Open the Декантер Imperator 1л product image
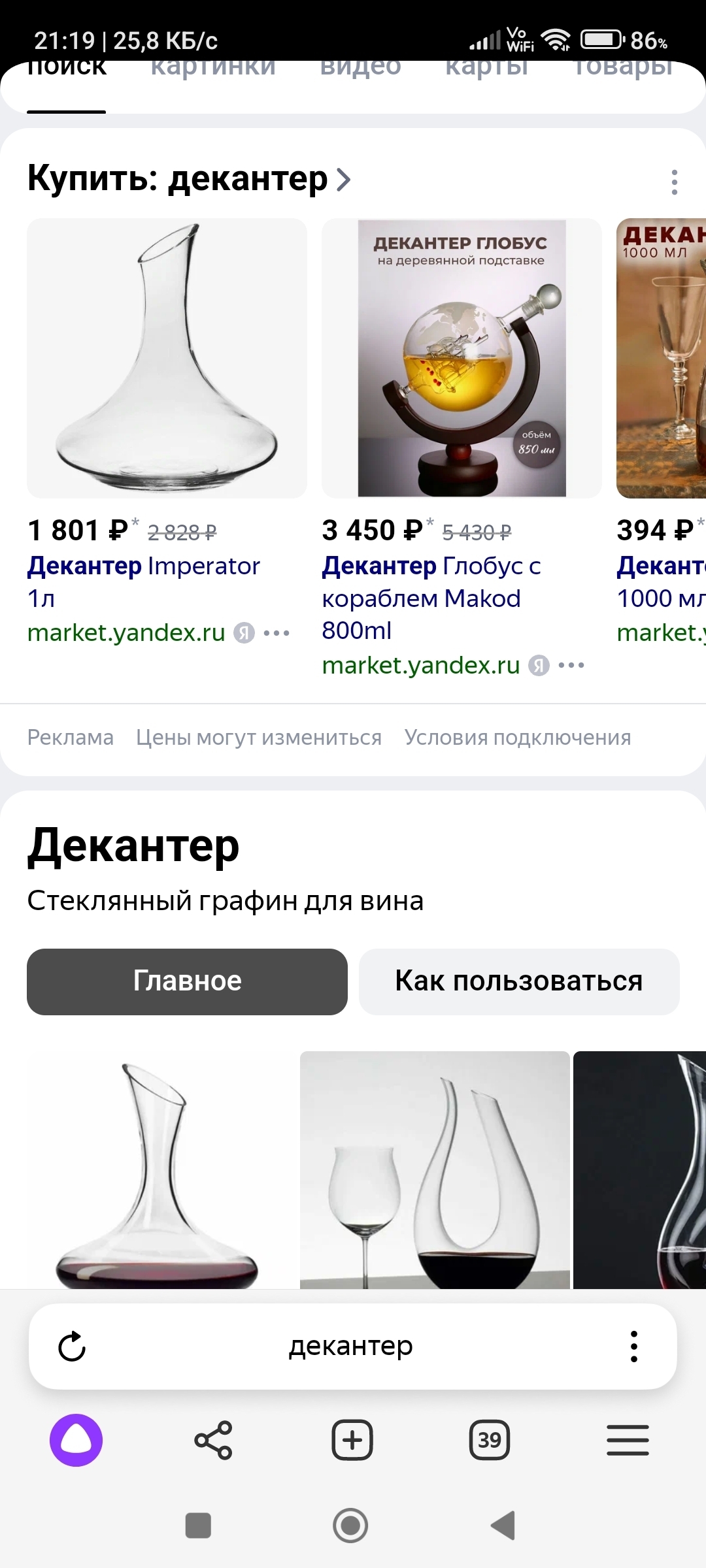 167,358
